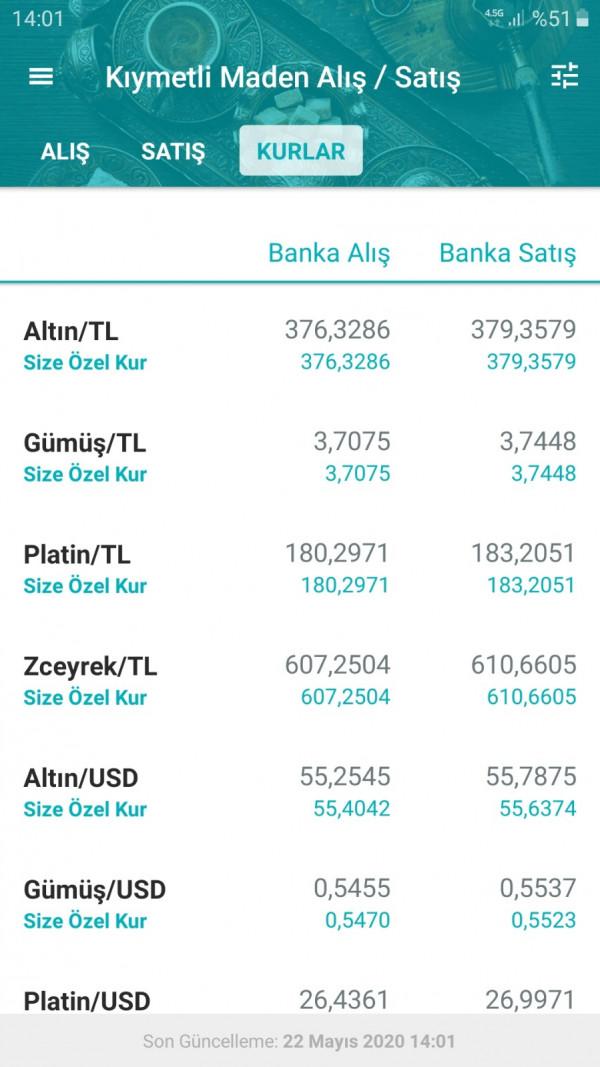Viewport: 600px width, 1067px height.
Task: Open the filter settings icon
Action: pos(565,76)
